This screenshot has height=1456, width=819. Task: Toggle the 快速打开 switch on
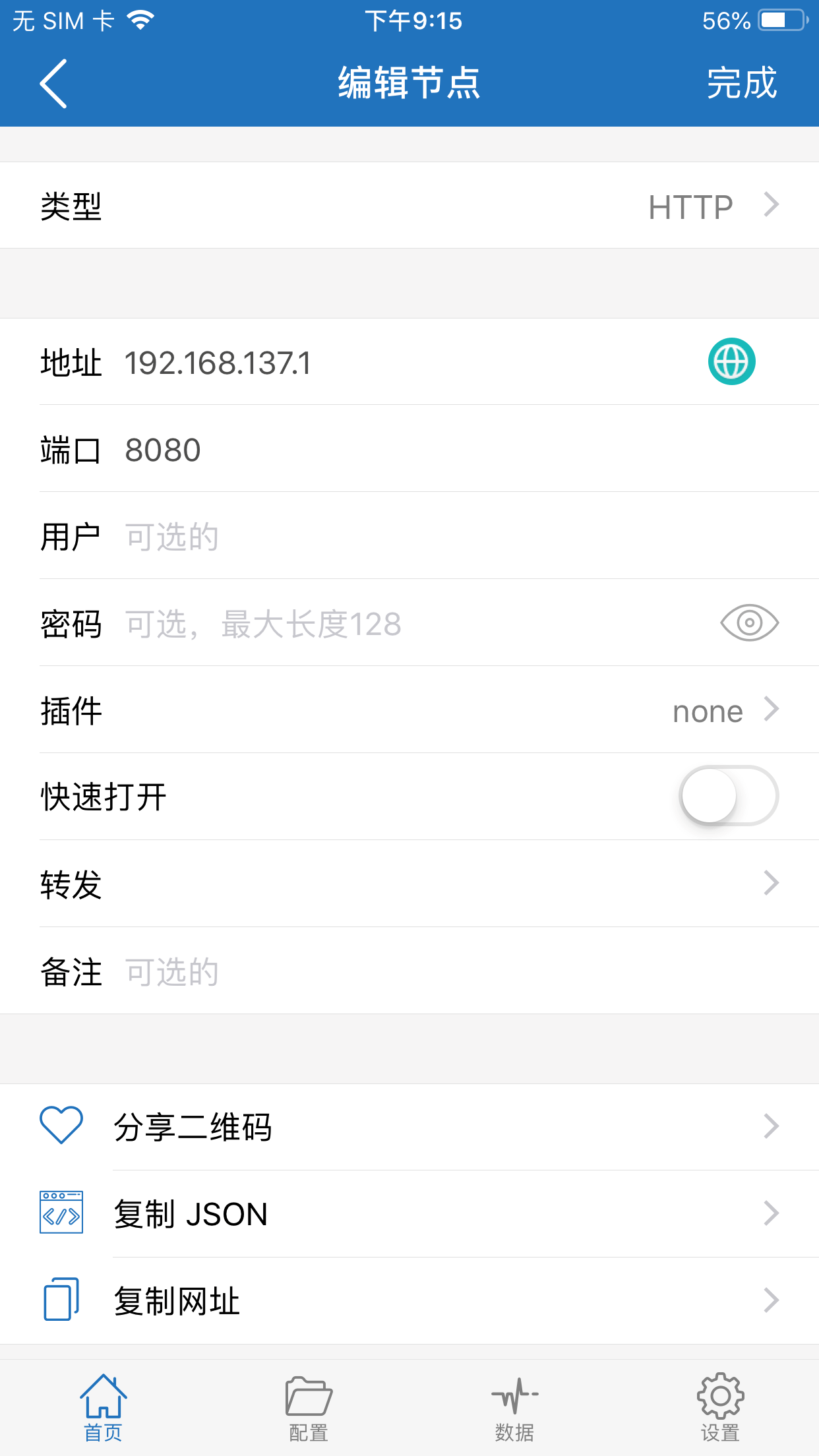[729, 796]
